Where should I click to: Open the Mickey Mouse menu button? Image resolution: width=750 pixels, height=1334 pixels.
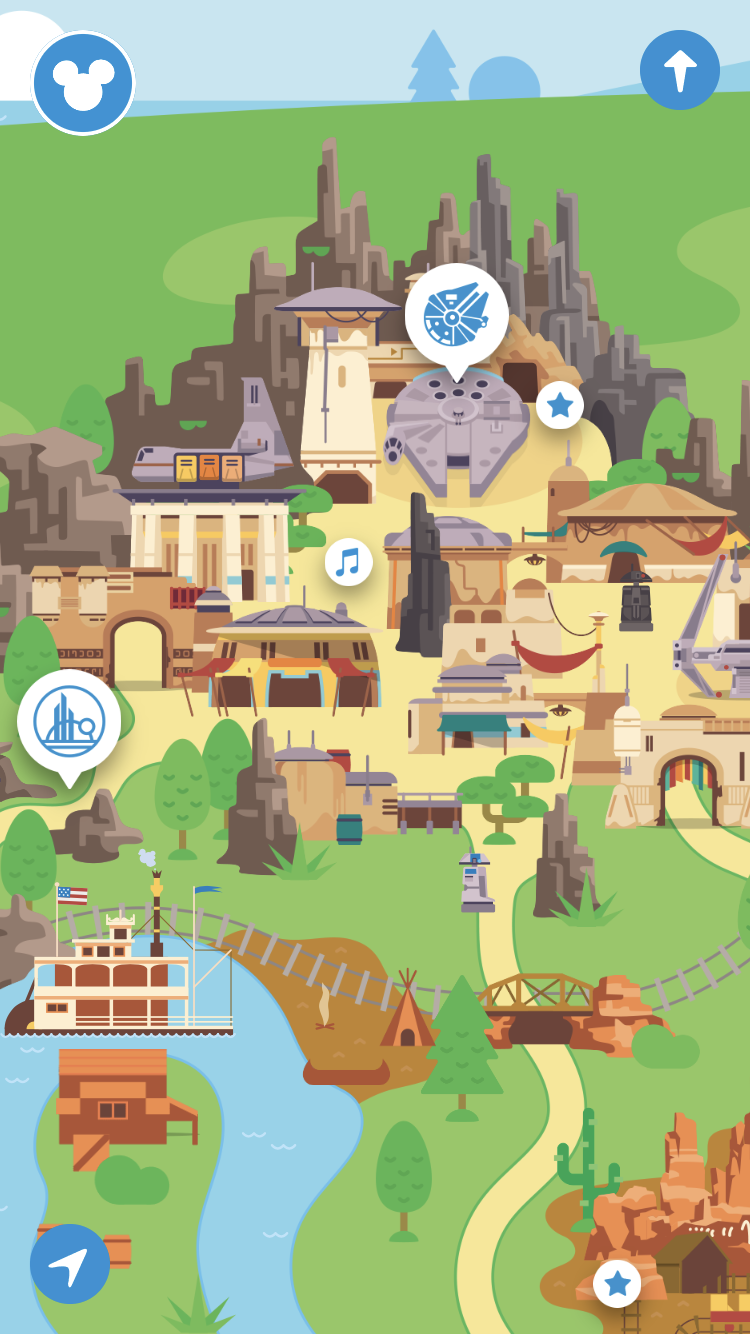point(83,83)
